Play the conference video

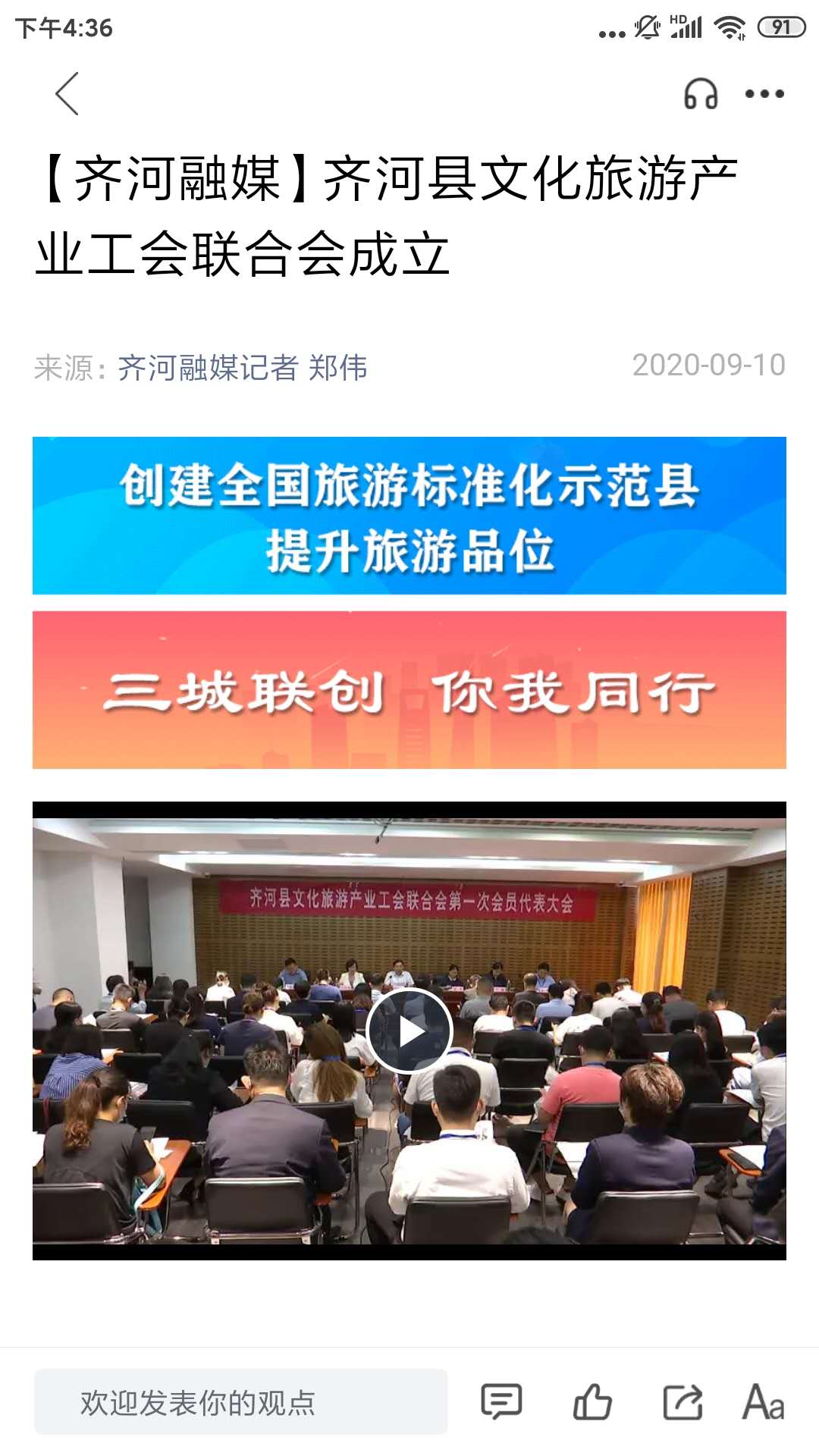point(409,1031)
